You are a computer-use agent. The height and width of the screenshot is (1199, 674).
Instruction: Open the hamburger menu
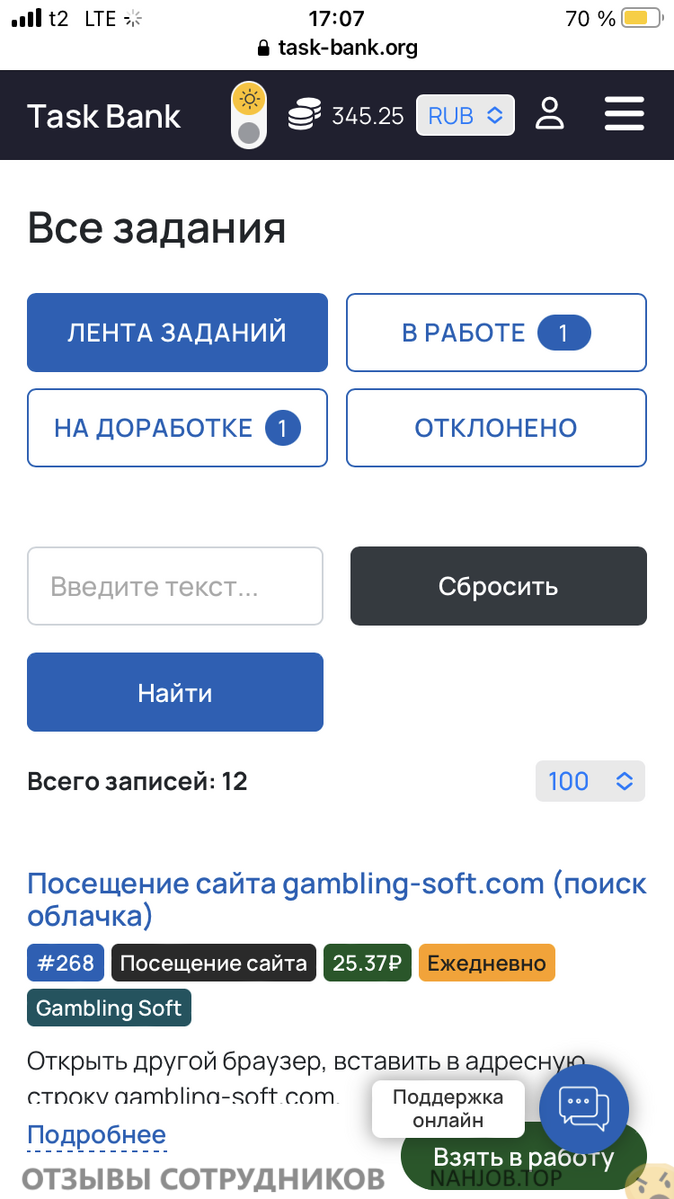624,114
